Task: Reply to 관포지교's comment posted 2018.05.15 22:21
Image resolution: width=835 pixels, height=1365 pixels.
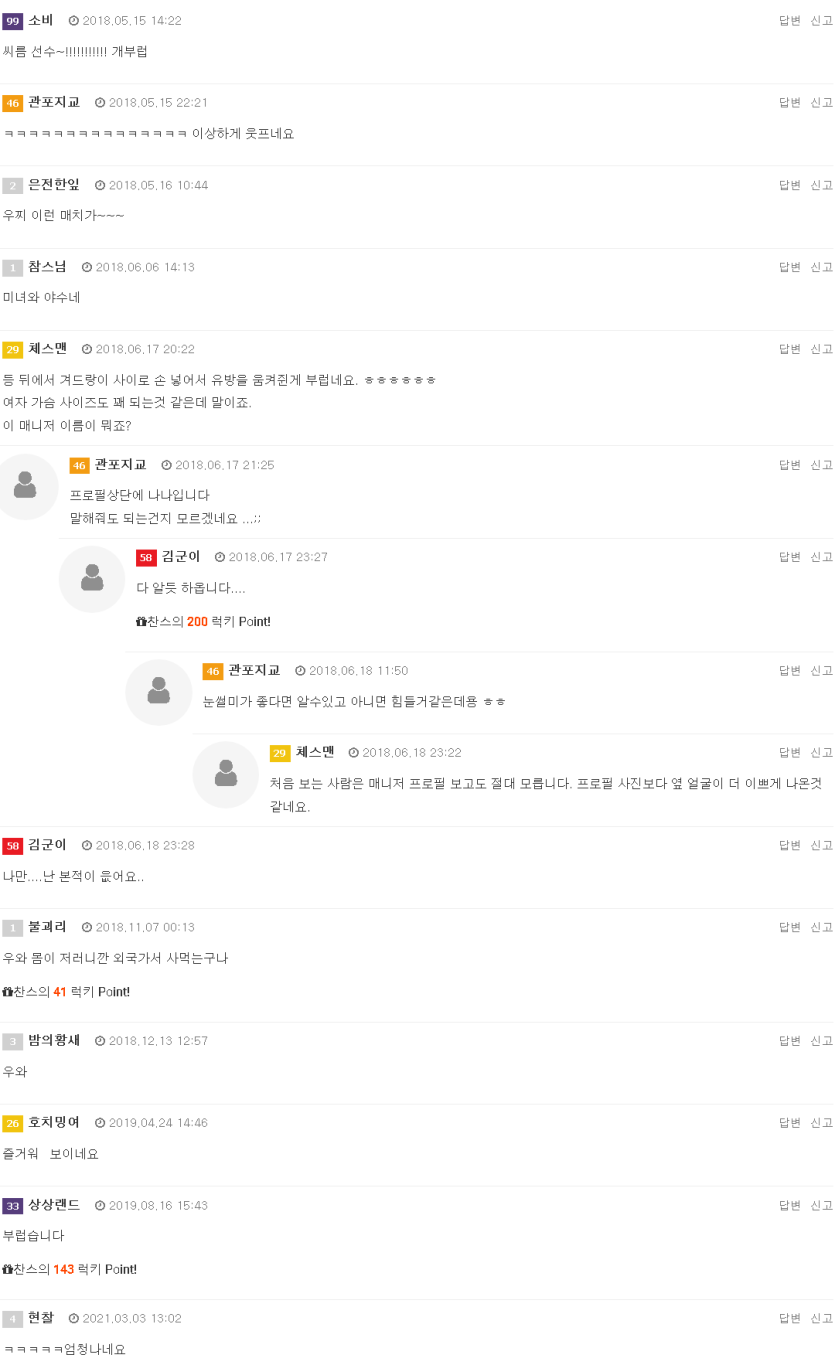Action: (x=789, y=103)
